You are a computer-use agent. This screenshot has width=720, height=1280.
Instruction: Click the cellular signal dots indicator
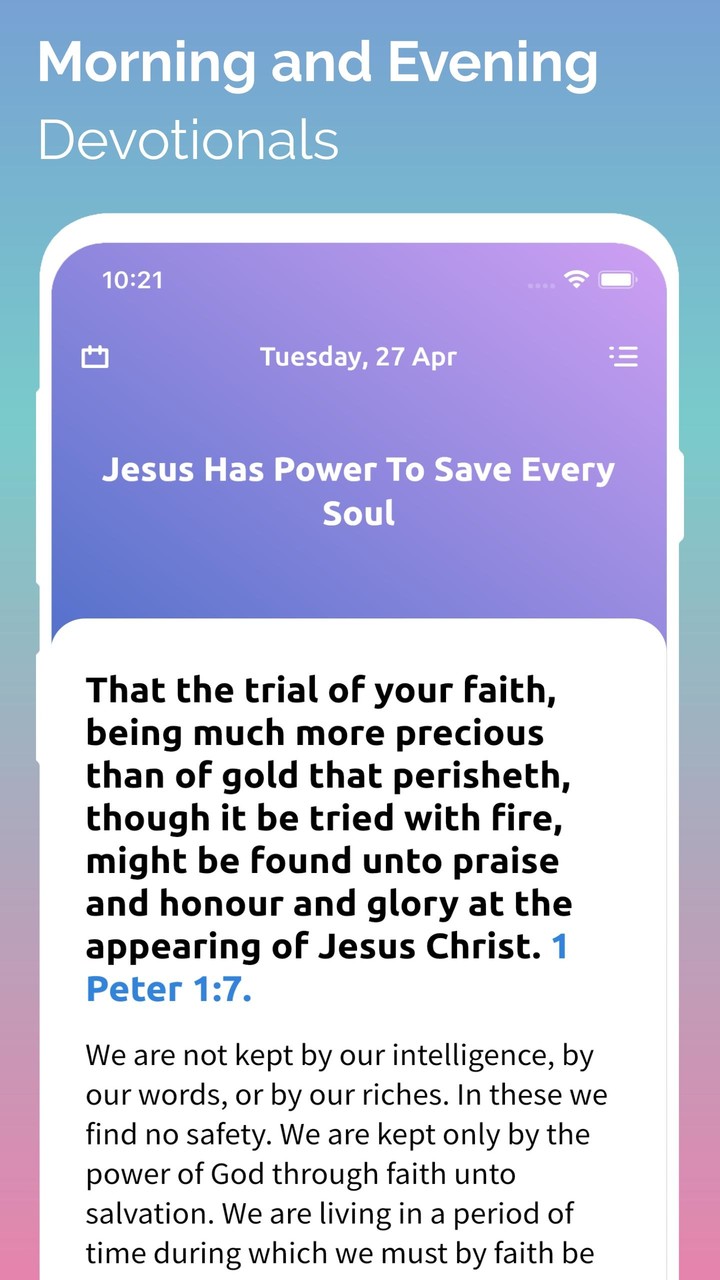[x=540, y=285]
